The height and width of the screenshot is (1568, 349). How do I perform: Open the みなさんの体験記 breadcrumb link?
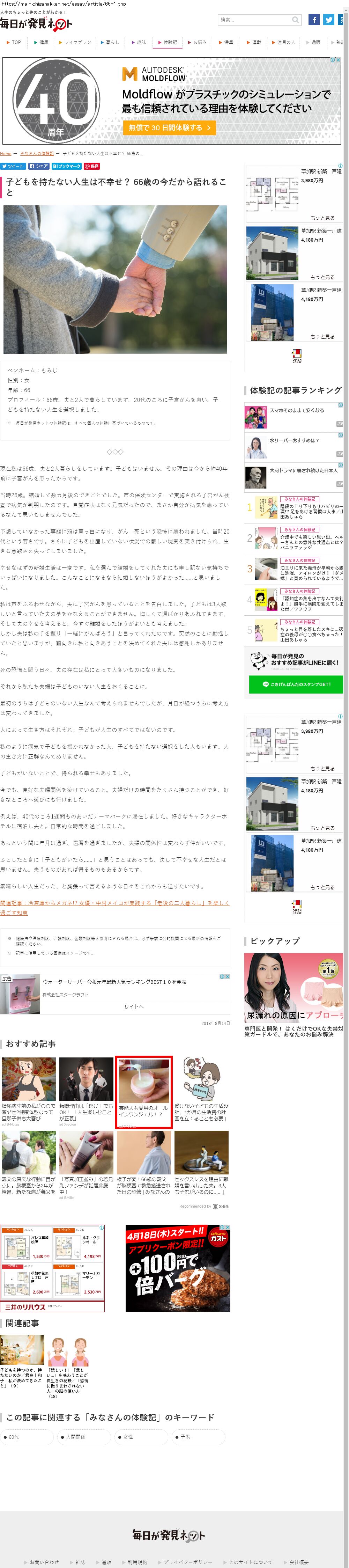(x=37, y=153)
